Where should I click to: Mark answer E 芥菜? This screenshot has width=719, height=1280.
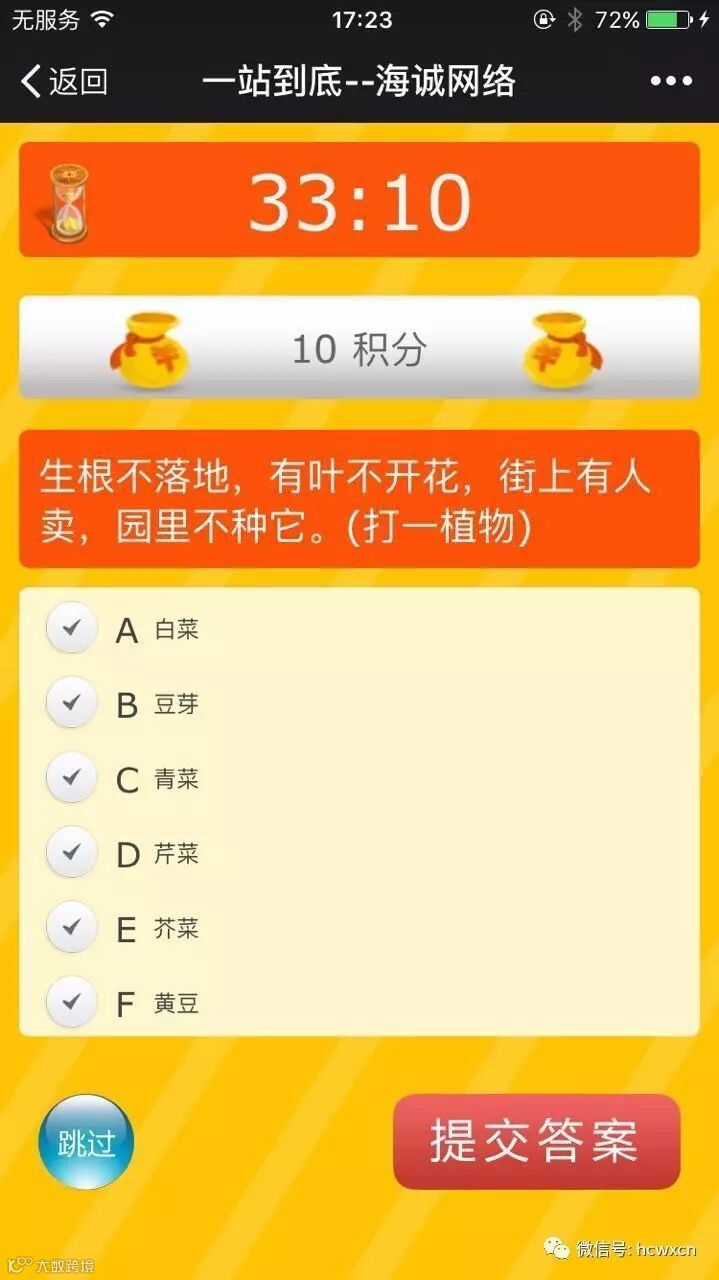pyautogui.click(x=71, y=928)
